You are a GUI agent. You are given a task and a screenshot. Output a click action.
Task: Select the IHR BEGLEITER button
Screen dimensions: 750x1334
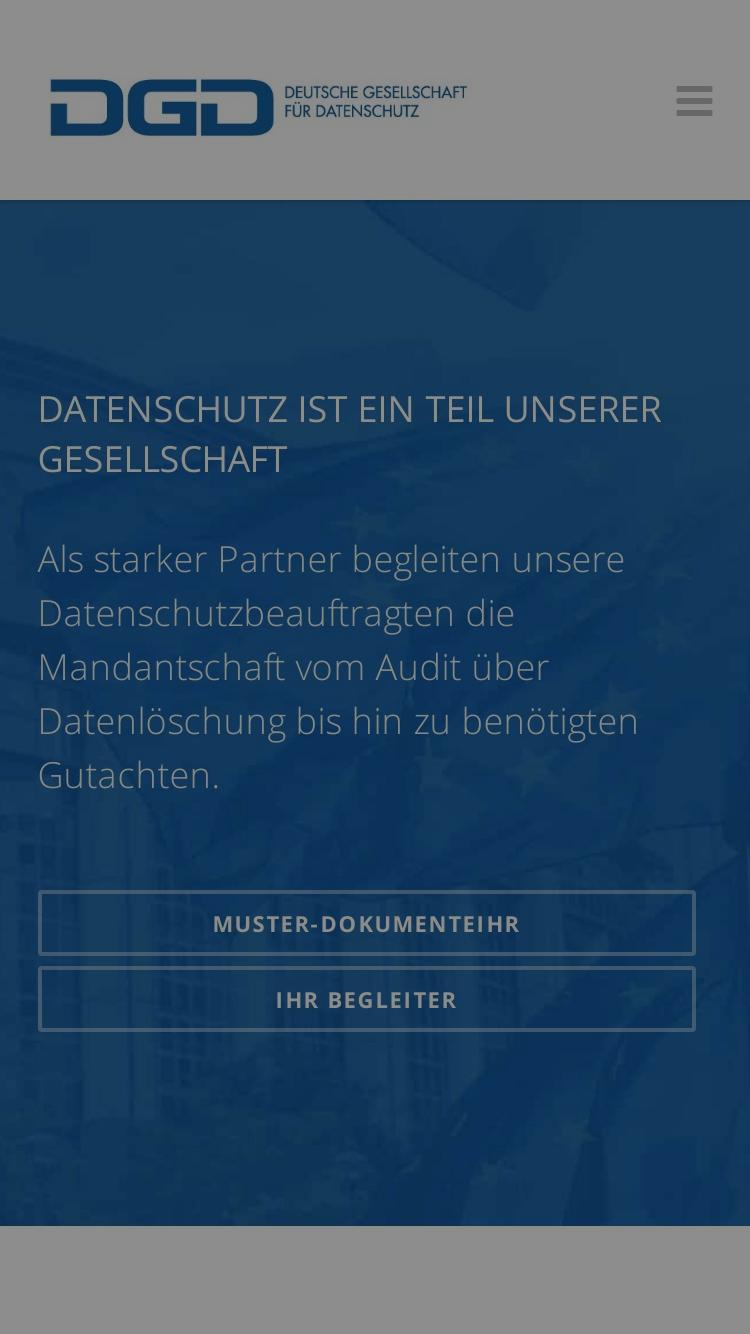pos(367,999)
